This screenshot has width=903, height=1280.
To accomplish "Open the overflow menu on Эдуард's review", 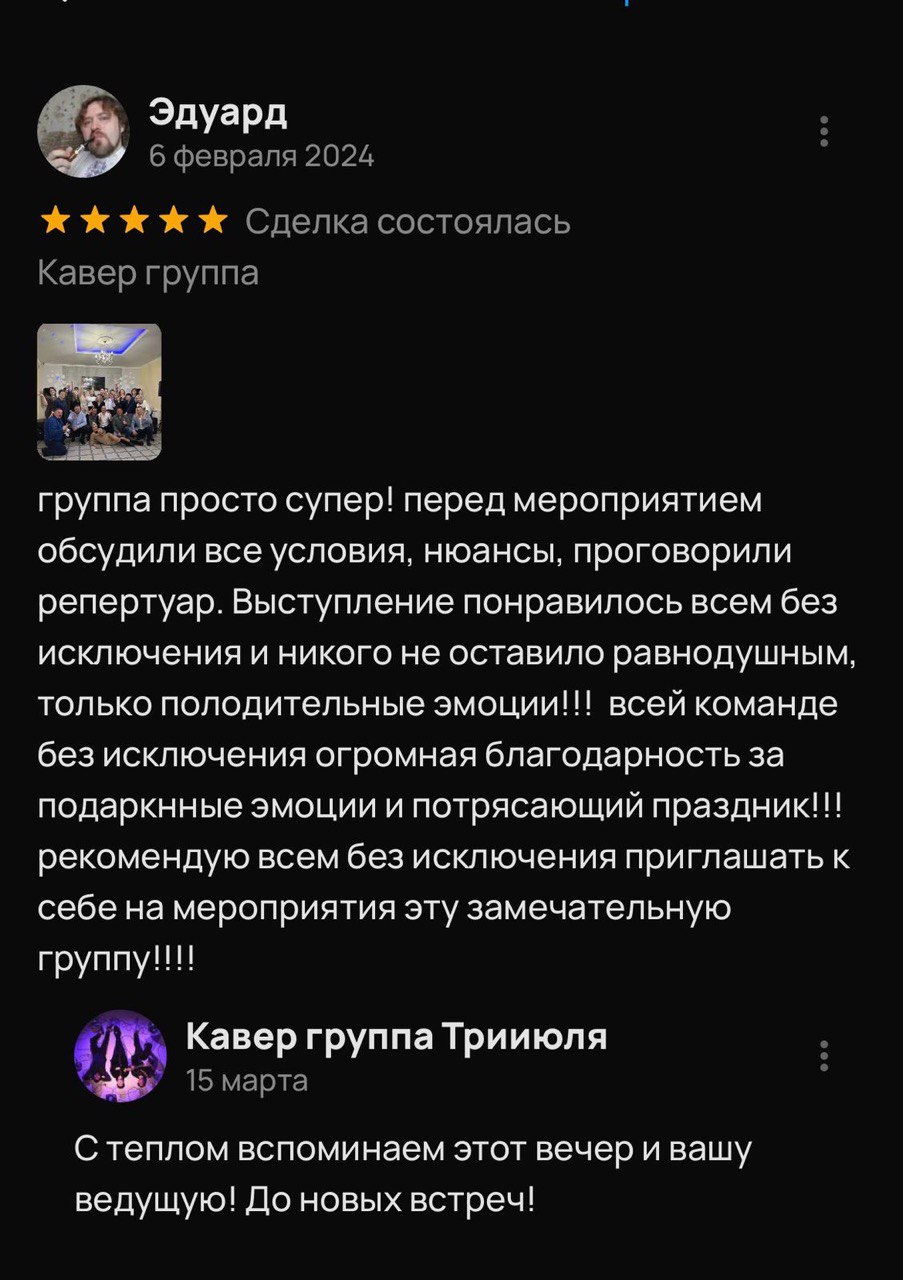I will (x=824, y=132).
